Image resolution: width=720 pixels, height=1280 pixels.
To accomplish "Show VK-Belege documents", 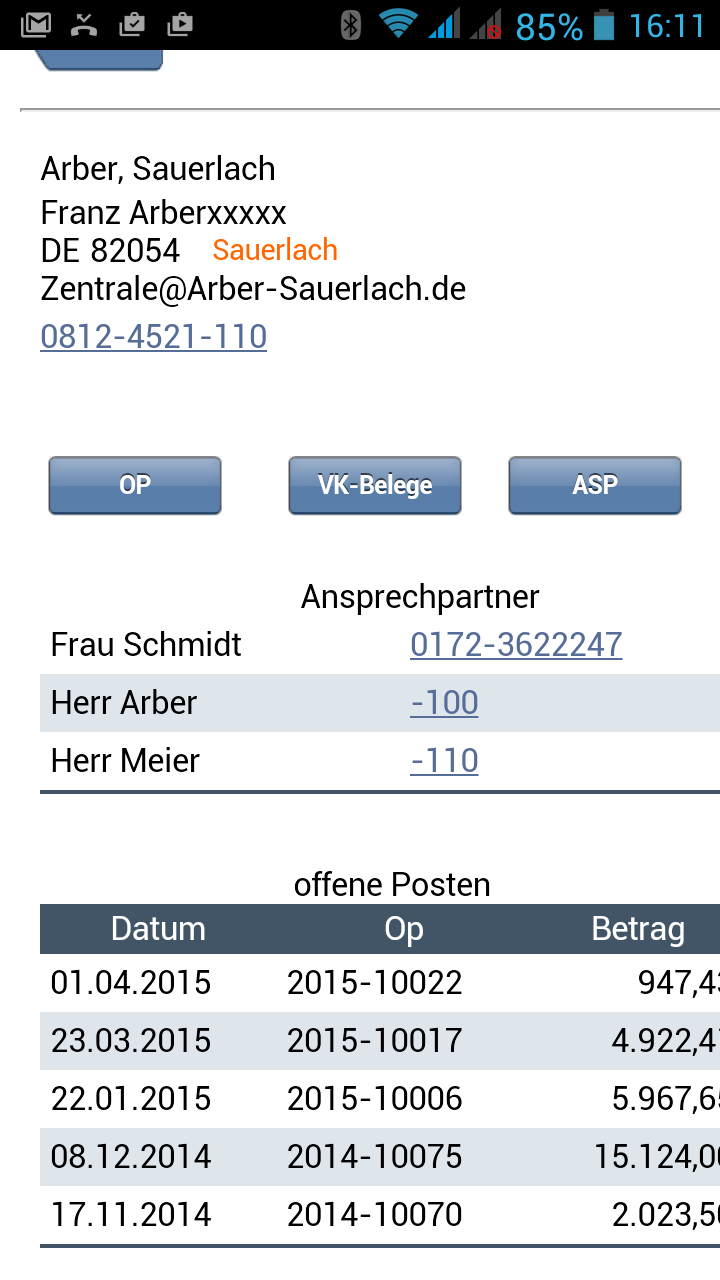I will coord(375,486).
